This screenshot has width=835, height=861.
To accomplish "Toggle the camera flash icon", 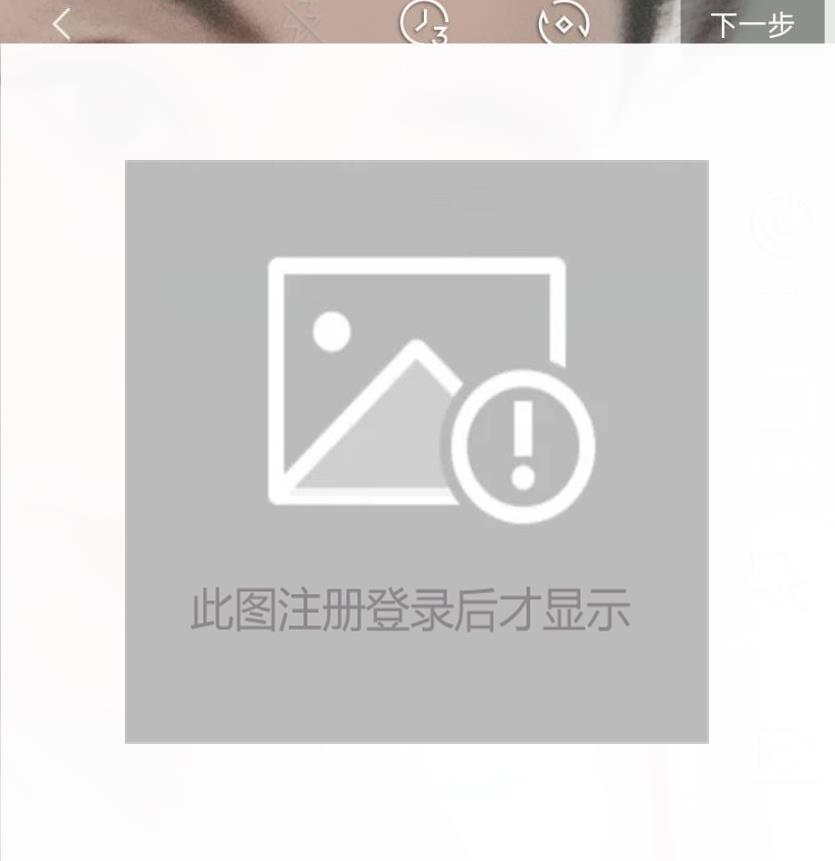I will point(301,22).
